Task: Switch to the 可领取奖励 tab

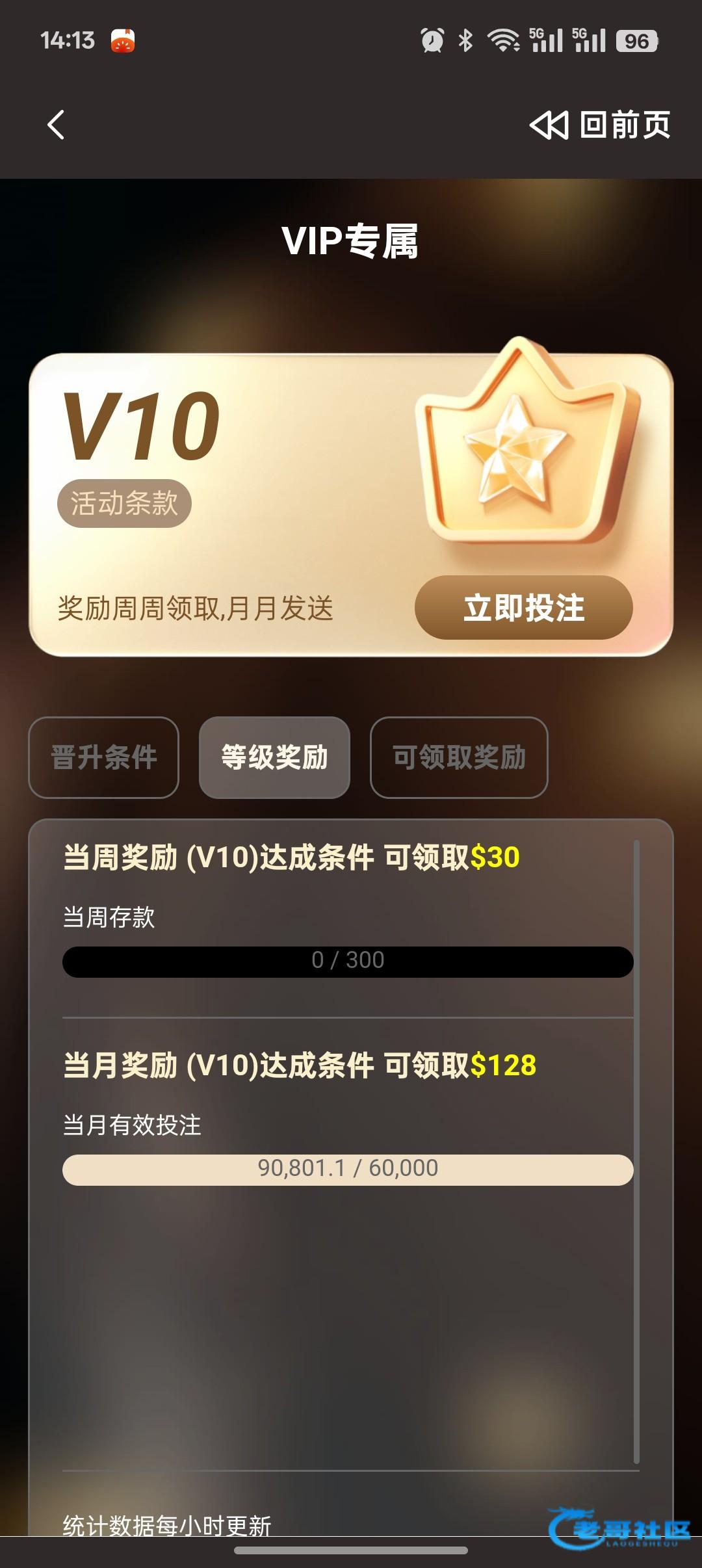Action: tap(459, 757)
